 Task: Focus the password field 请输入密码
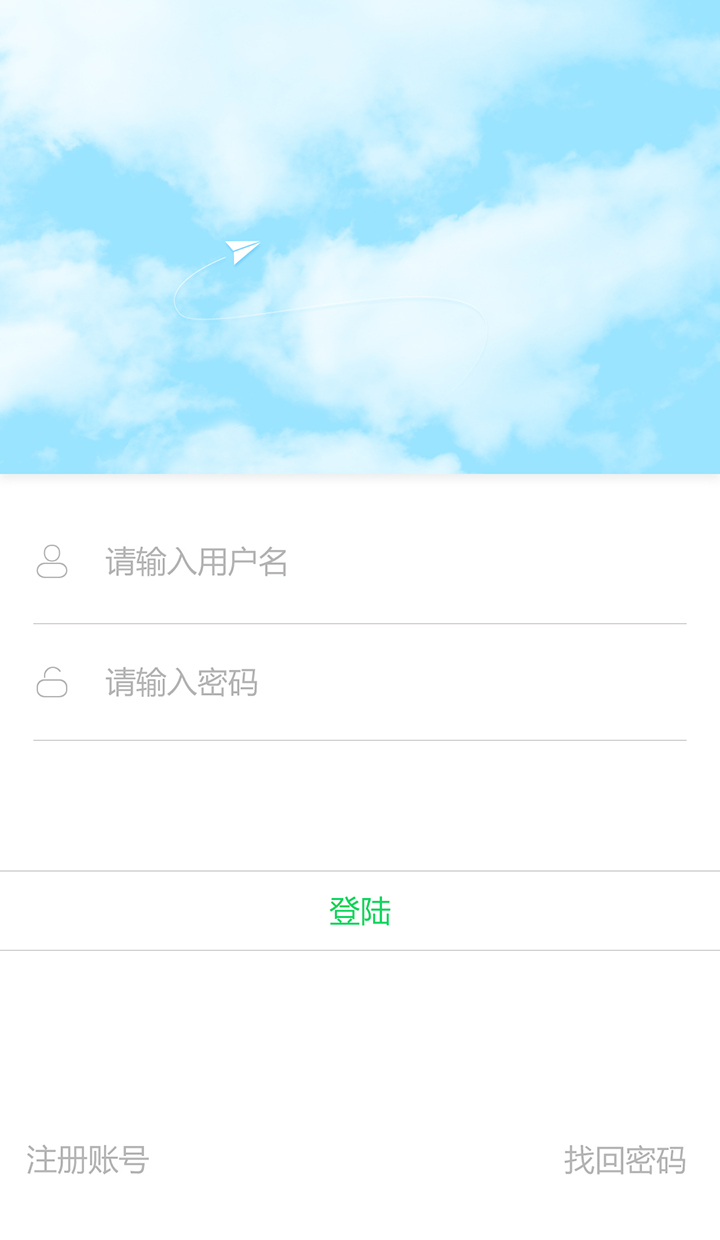(x=394, y=682)
